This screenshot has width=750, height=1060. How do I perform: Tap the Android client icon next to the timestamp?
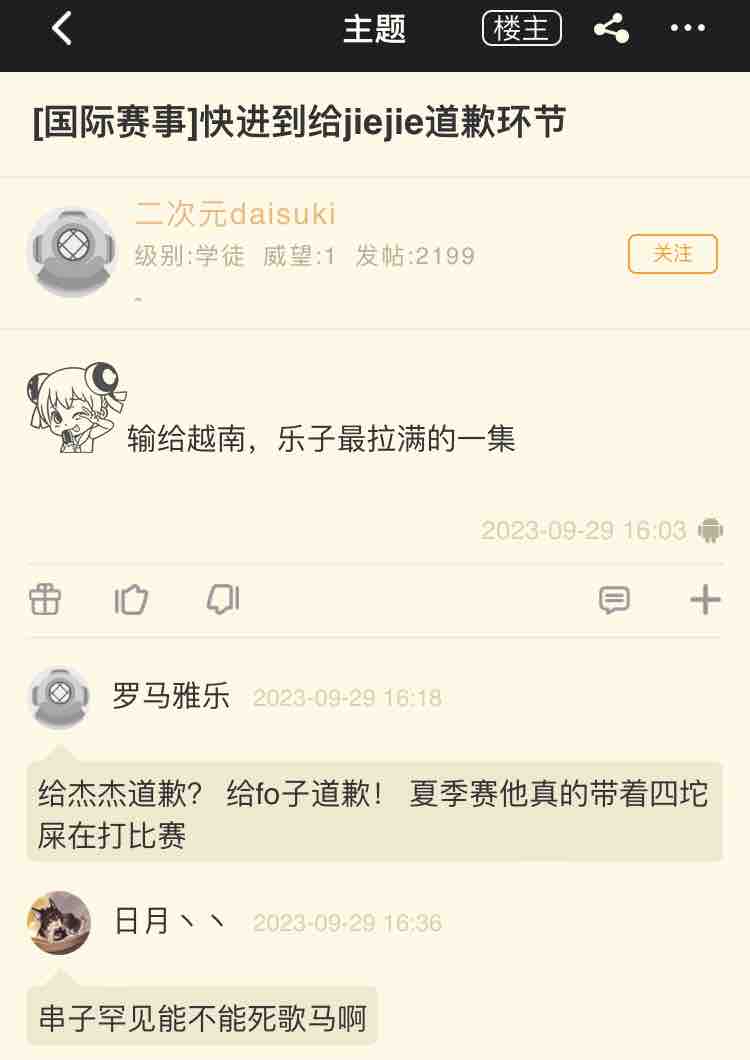click(x=710, y=531)
